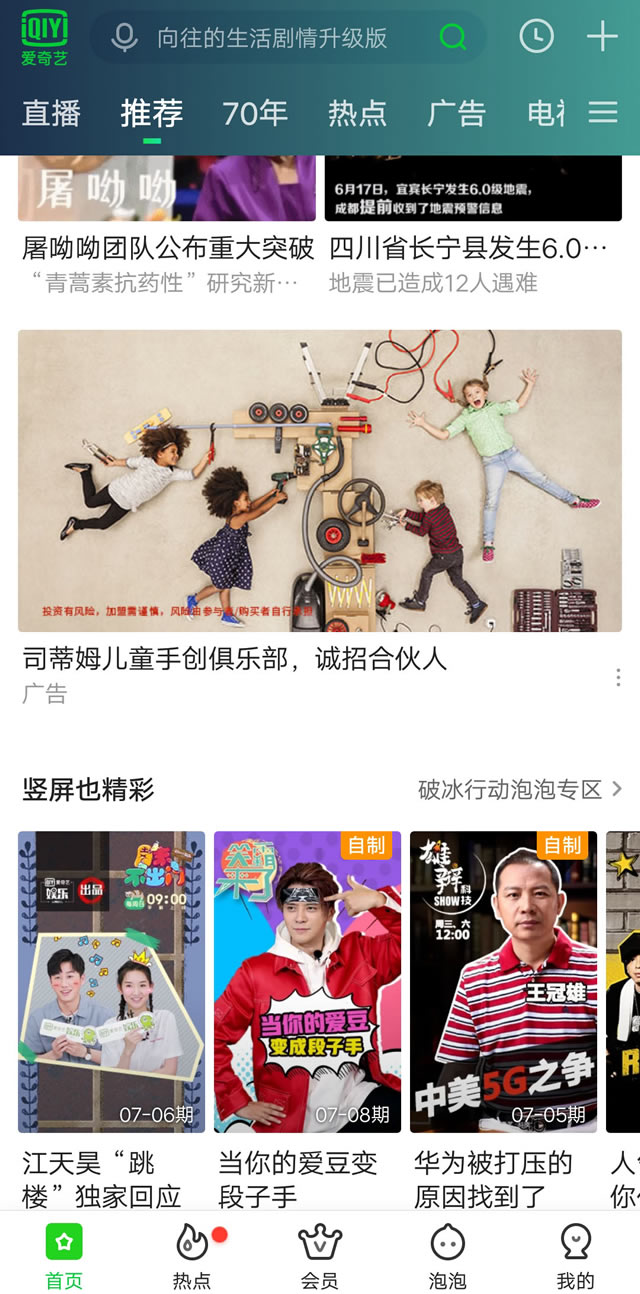Open the 破冰行动泡泡专区 link
The height and width of the screenshot is (1294, 640).
click(520, 790)
